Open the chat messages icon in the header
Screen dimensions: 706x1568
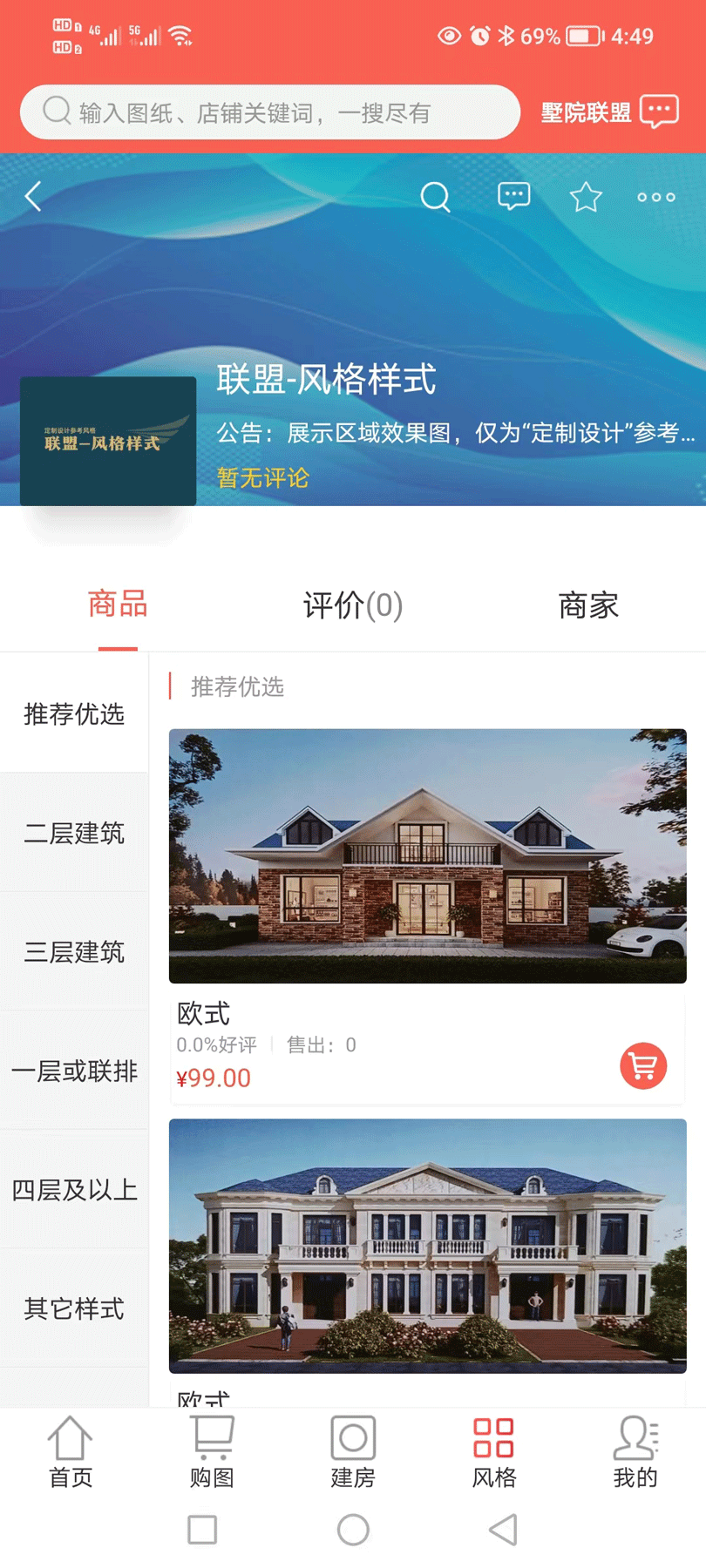click(x=513, y=197)
